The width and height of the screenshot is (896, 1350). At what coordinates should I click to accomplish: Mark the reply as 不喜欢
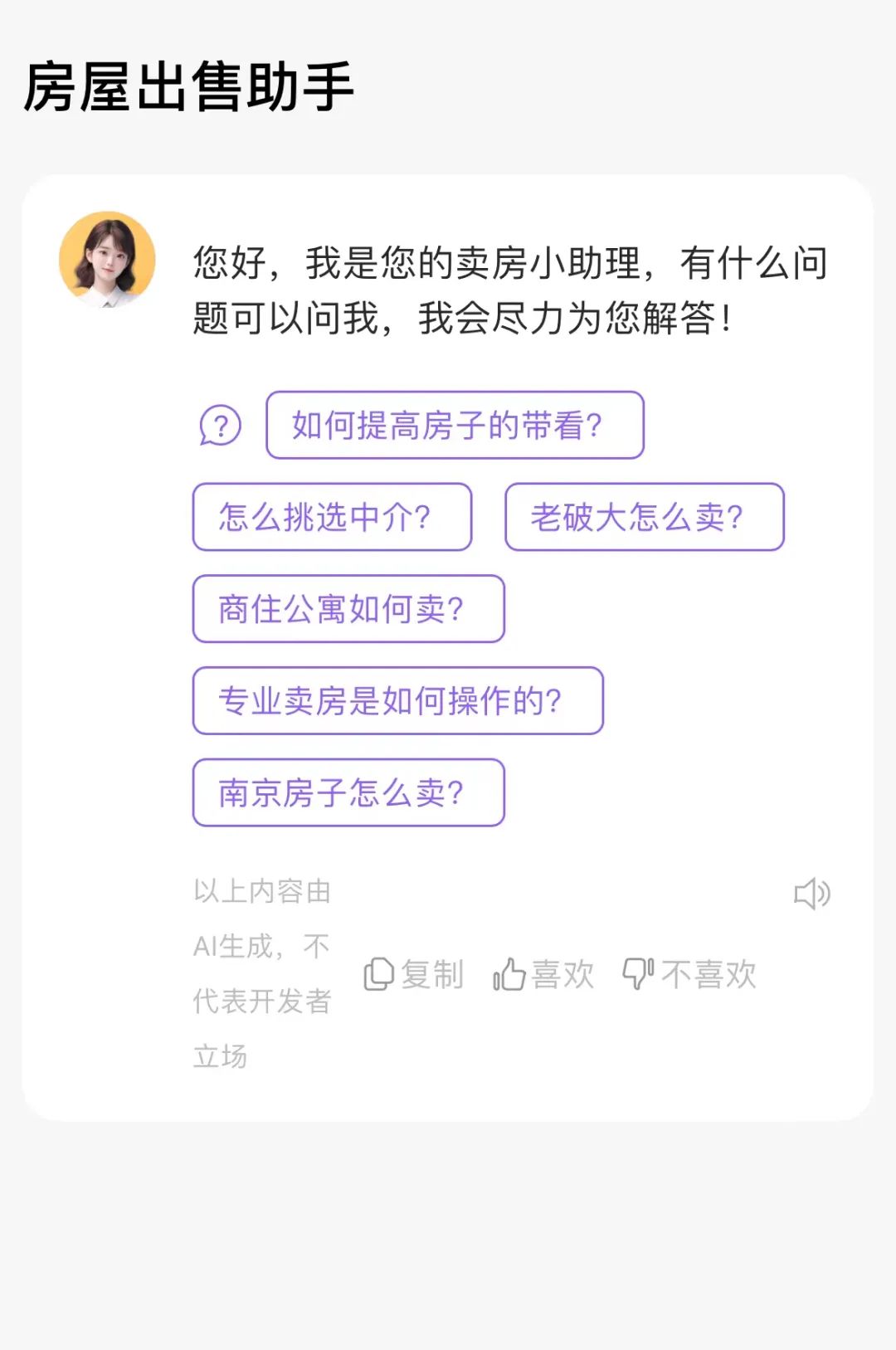coord(690,974)
